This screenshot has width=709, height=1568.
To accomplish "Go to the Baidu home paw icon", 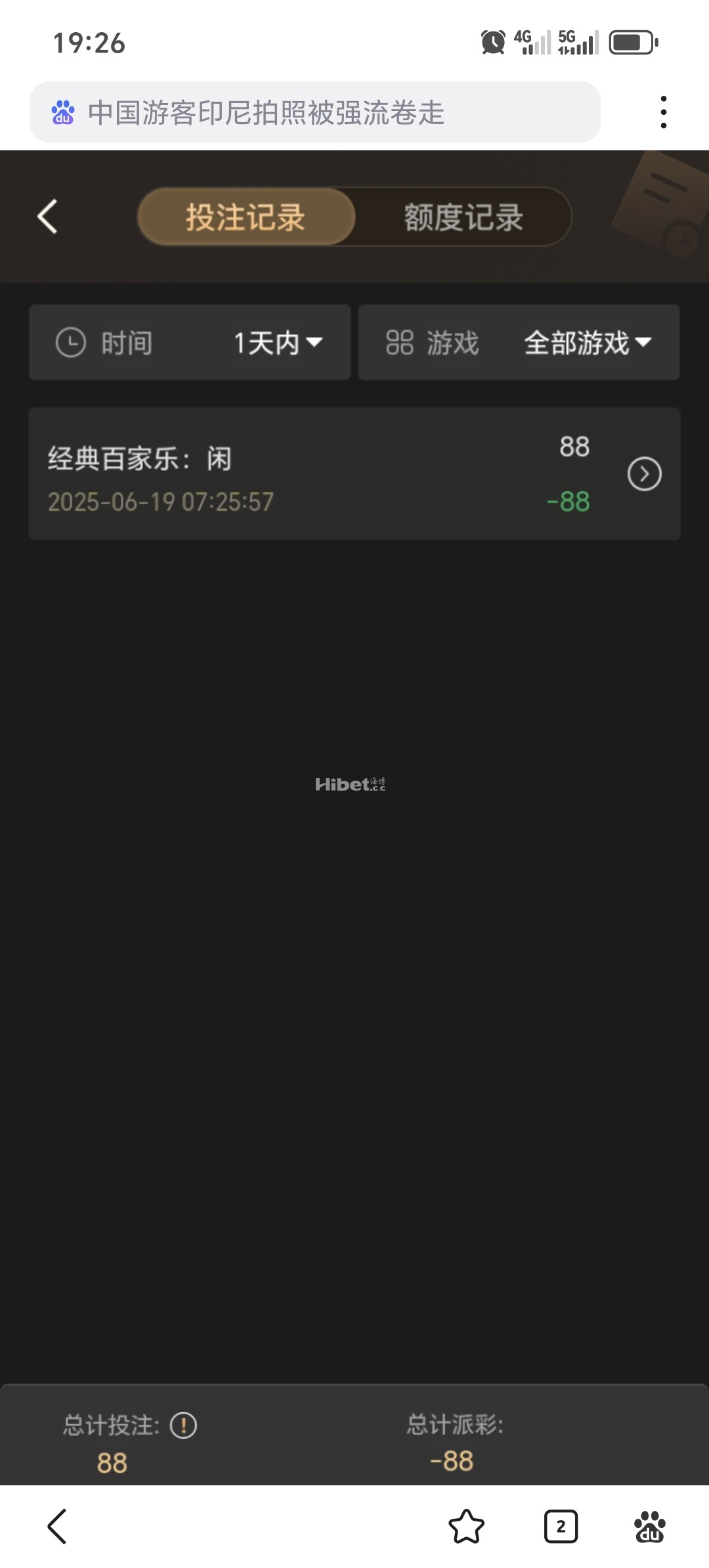I will pyautogui.click(x=649, y=1526).
